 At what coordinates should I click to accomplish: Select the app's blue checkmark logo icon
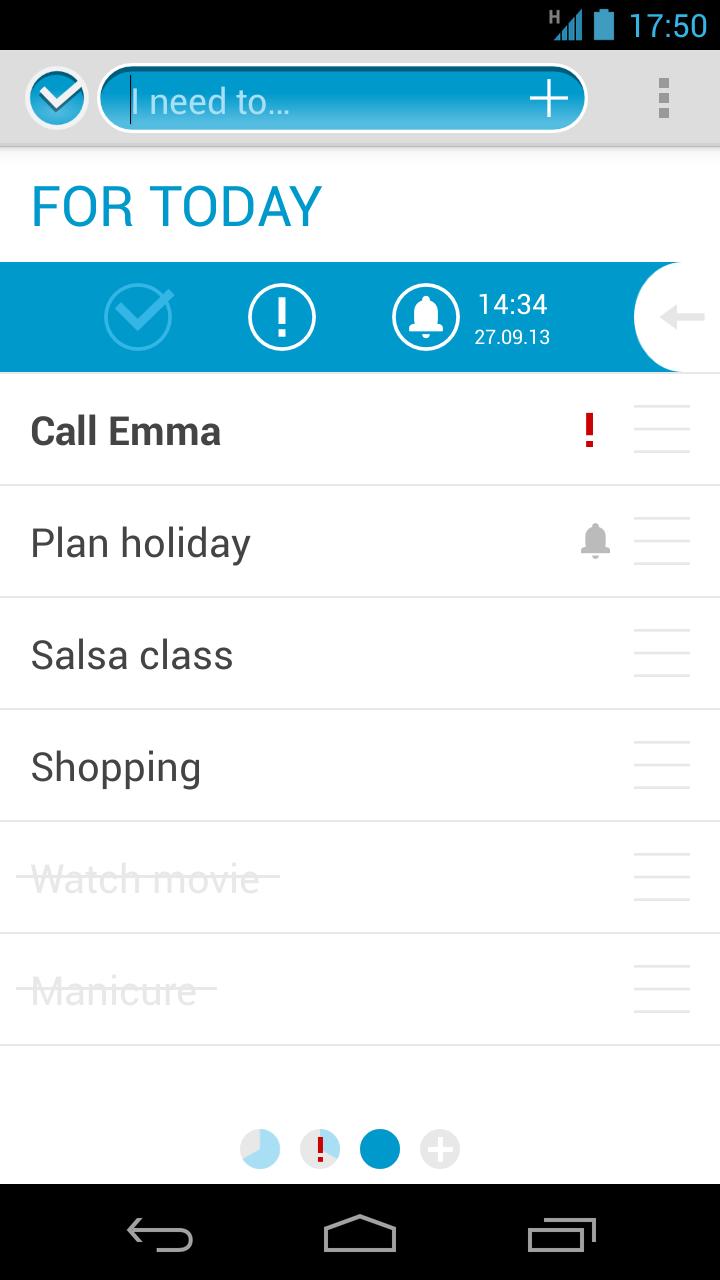pyautogui.click(x=56, y=97)
